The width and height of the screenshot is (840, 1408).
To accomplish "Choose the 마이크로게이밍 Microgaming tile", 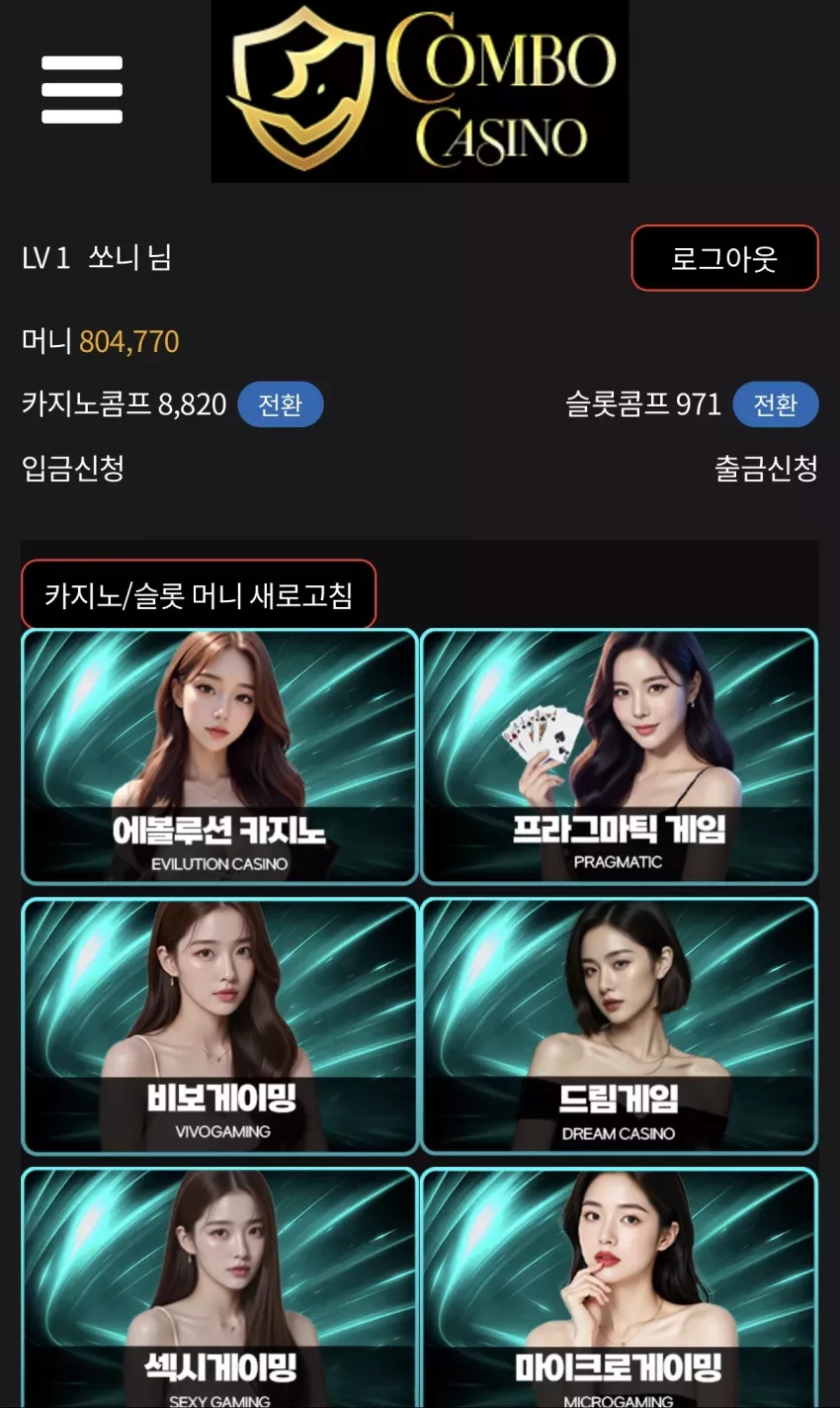I will [619, 1288].
